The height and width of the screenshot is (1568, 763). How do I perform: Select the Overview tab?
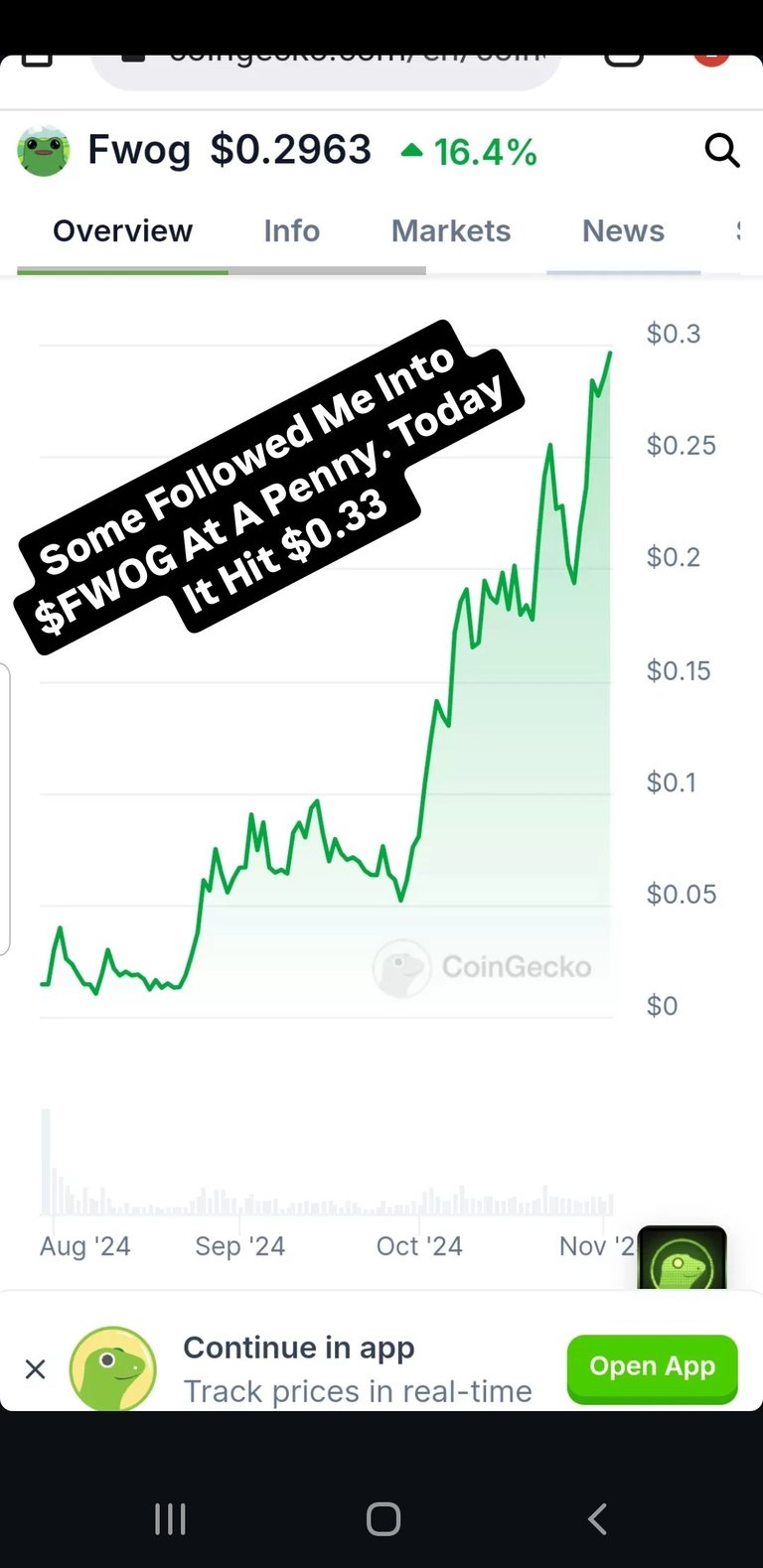[x=122, y=230]
